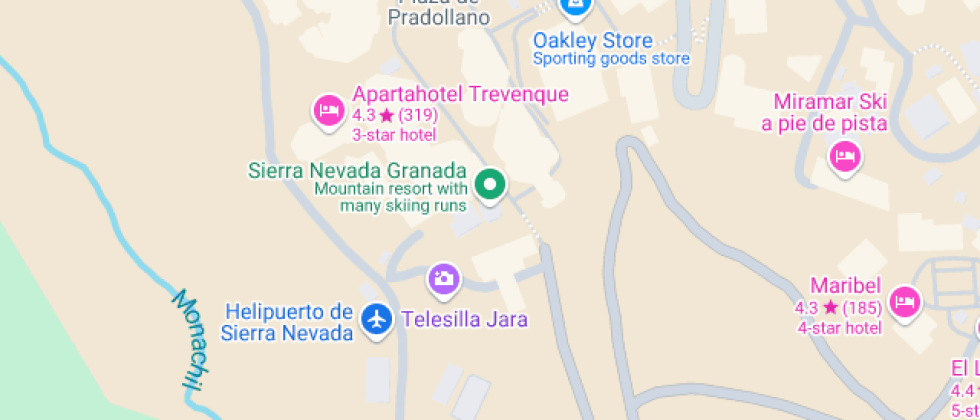
Task: Open the Helipuerto de Sierra Nevada marker
Action: [376, 320]
